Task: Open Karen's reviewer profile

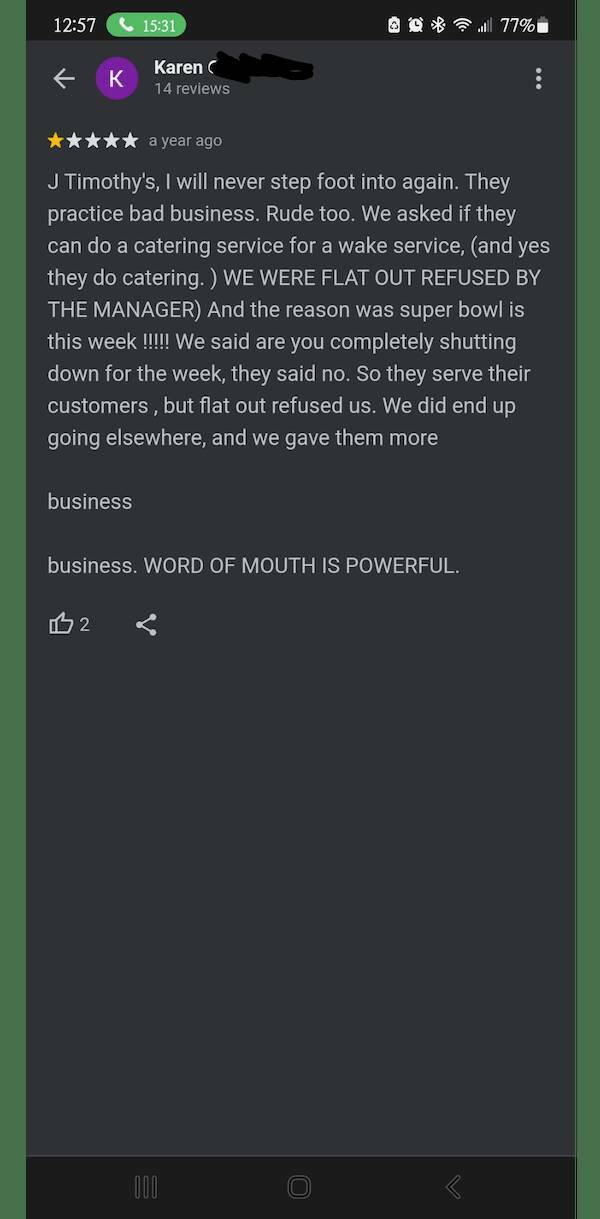Action: coord(117,78)
